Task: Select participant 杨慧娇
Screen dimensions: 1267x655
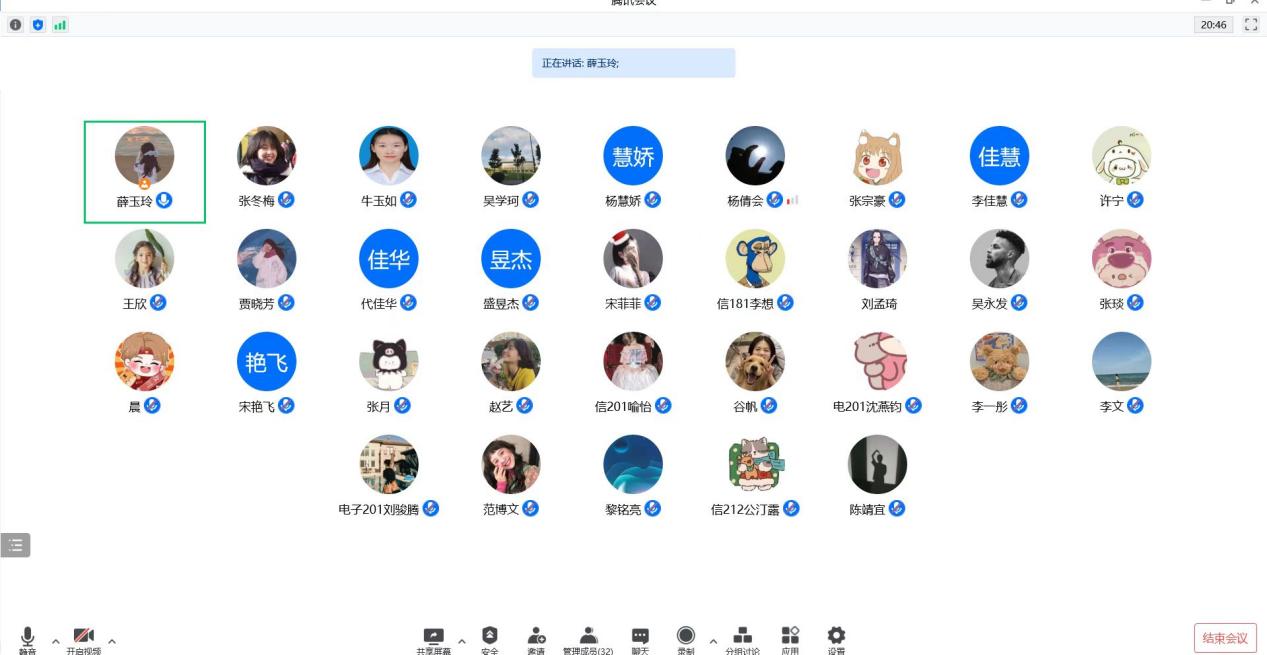Action: [633, 157]
